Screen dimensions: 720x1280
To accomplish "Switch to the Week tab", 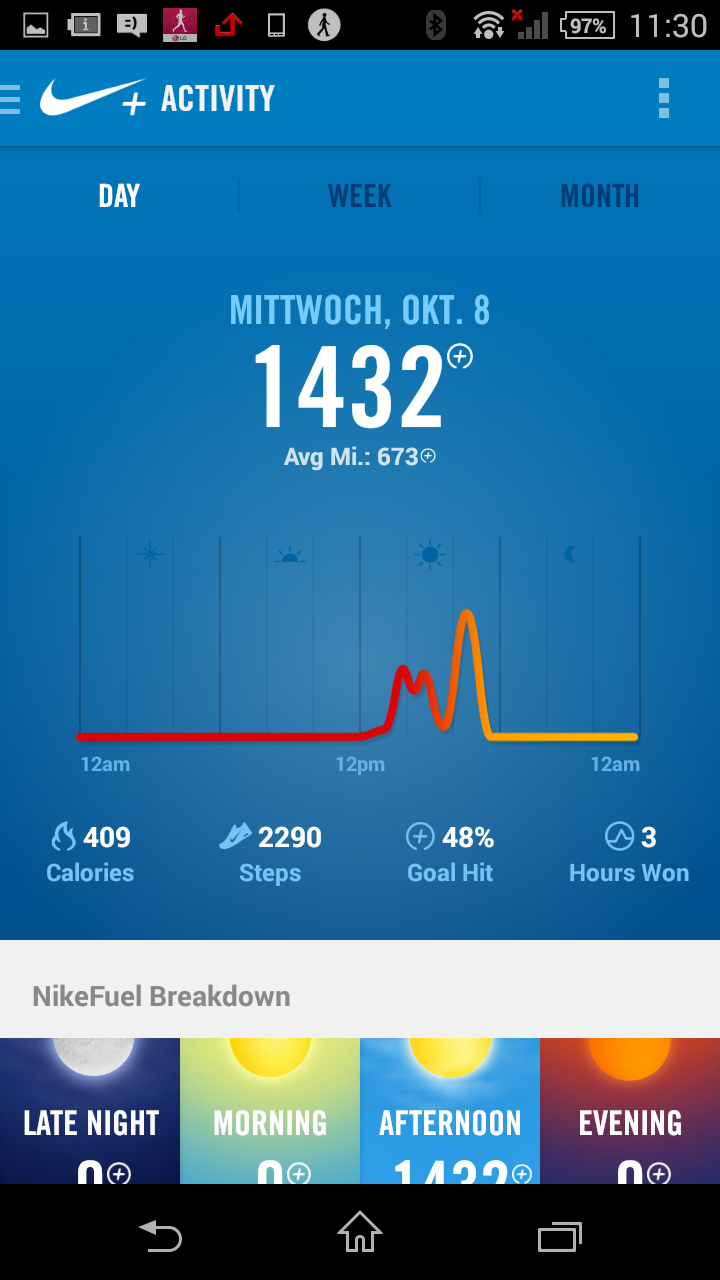I will point(360,196).
